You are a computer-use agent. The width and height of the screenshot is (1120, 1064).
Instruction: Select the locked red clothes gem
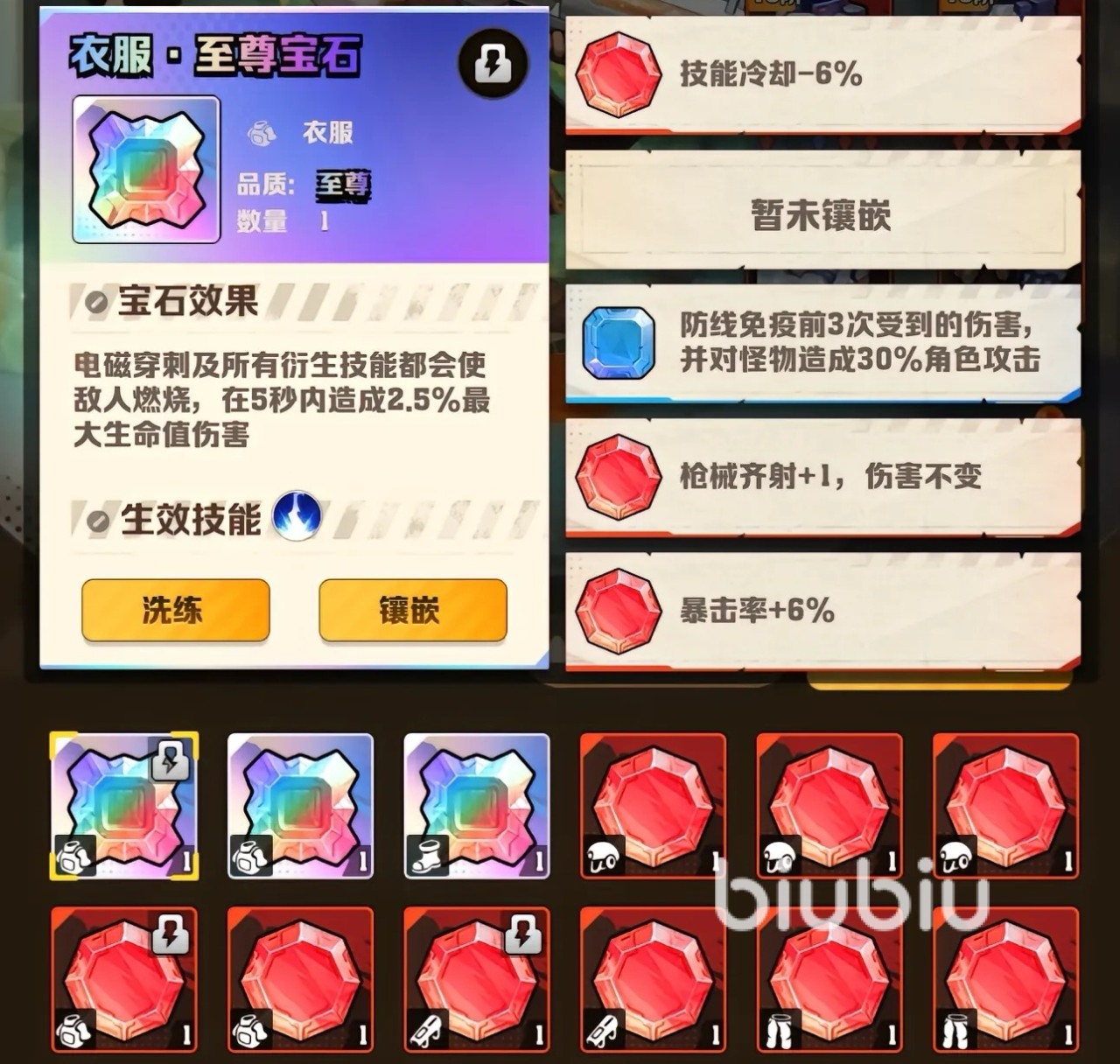(124, 979)
